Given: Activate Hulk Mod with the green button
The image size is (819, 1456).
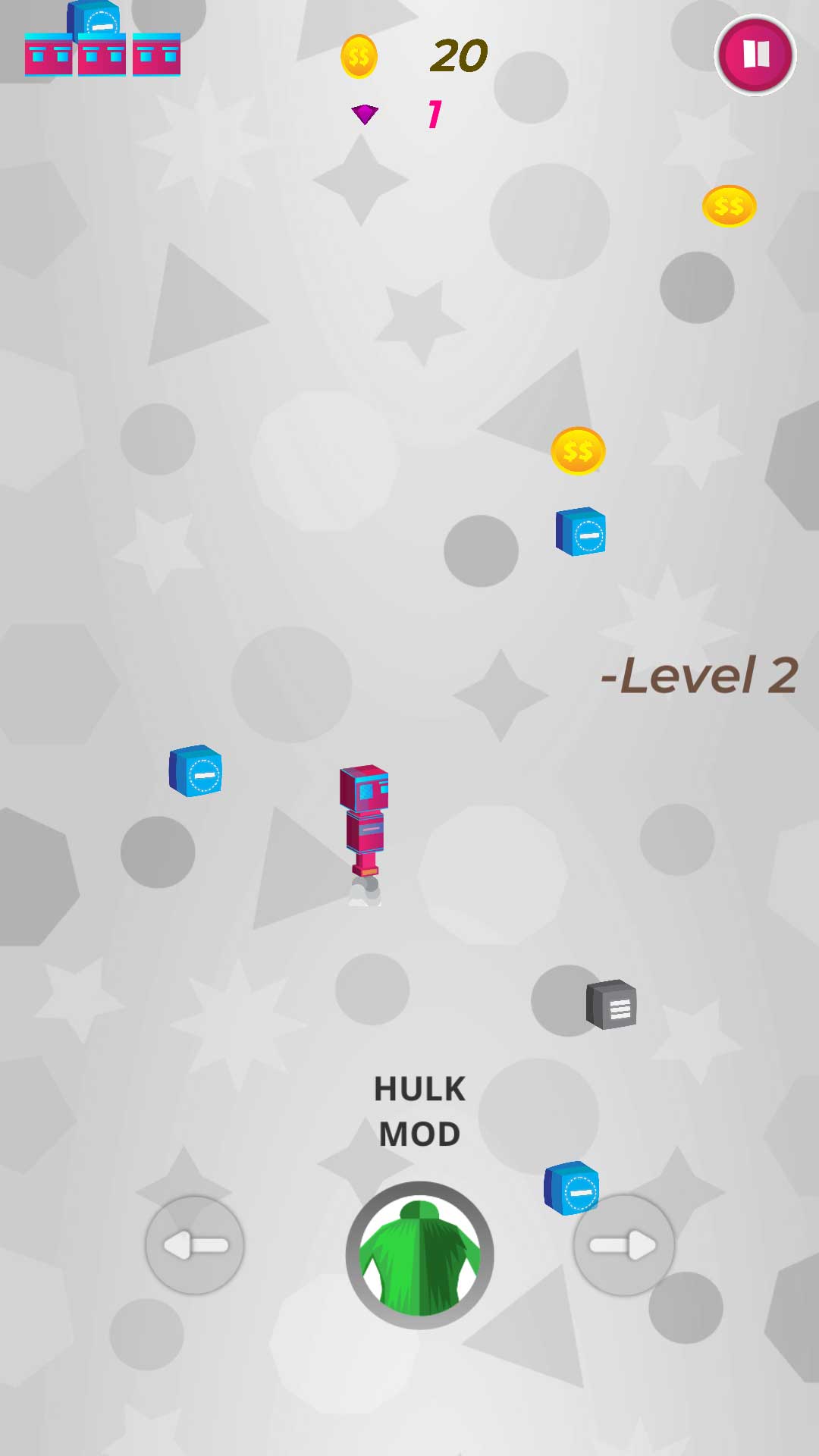Looking at the screenshot, I should [x=419, y=1255].
